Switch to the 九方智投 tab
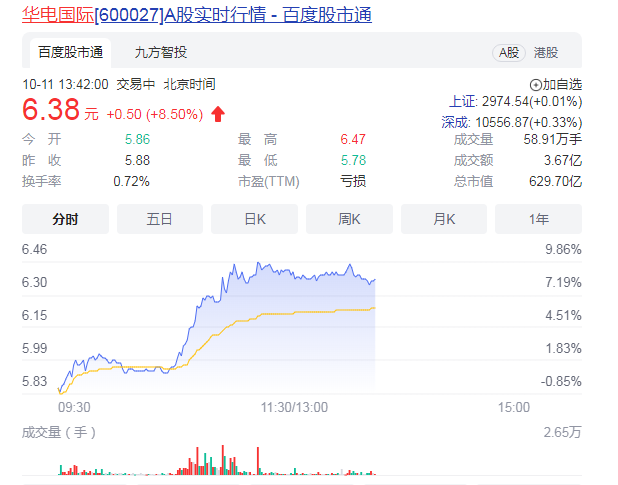The image size is (618, 485). click(x=160, y=52)
